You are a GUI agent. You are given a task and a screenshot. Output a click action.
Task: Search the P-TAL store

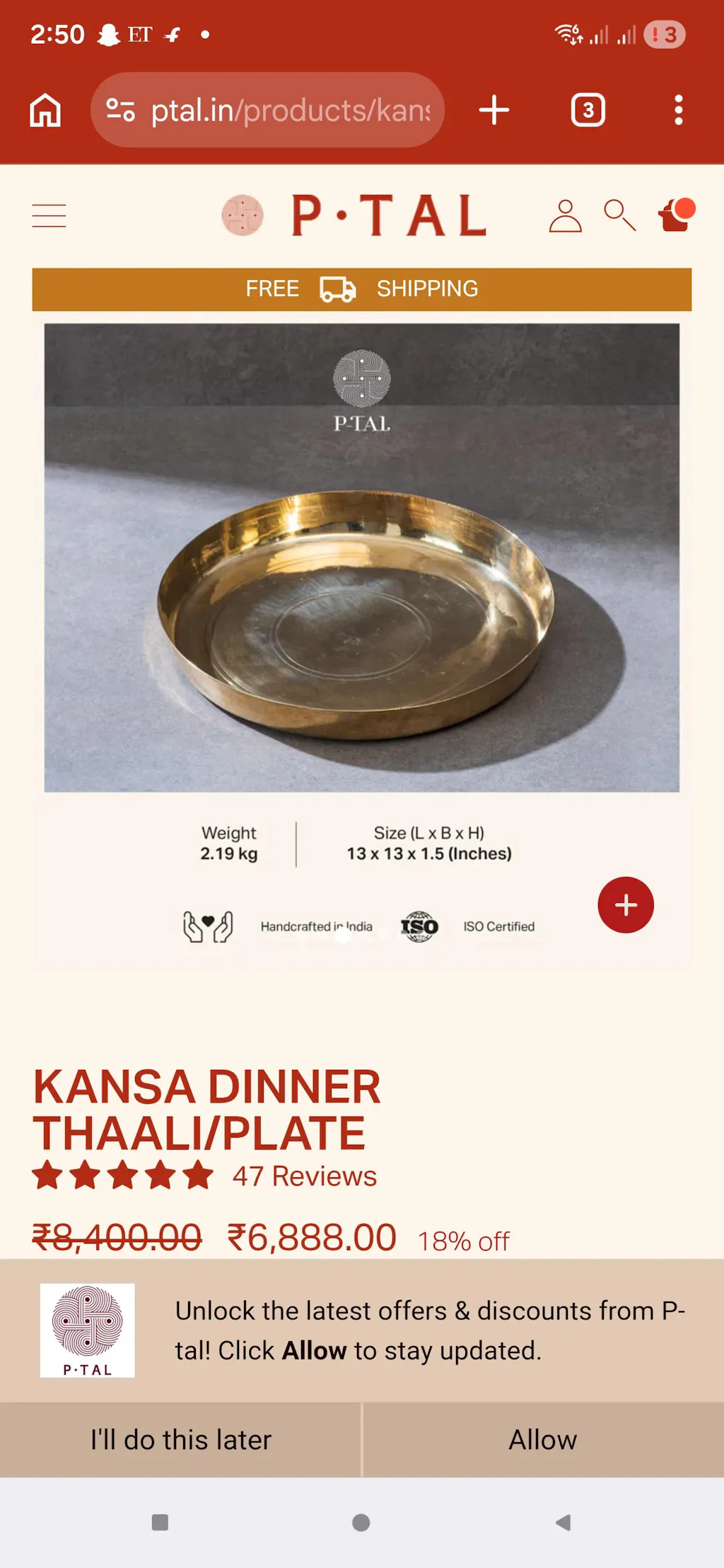point(619,216)
